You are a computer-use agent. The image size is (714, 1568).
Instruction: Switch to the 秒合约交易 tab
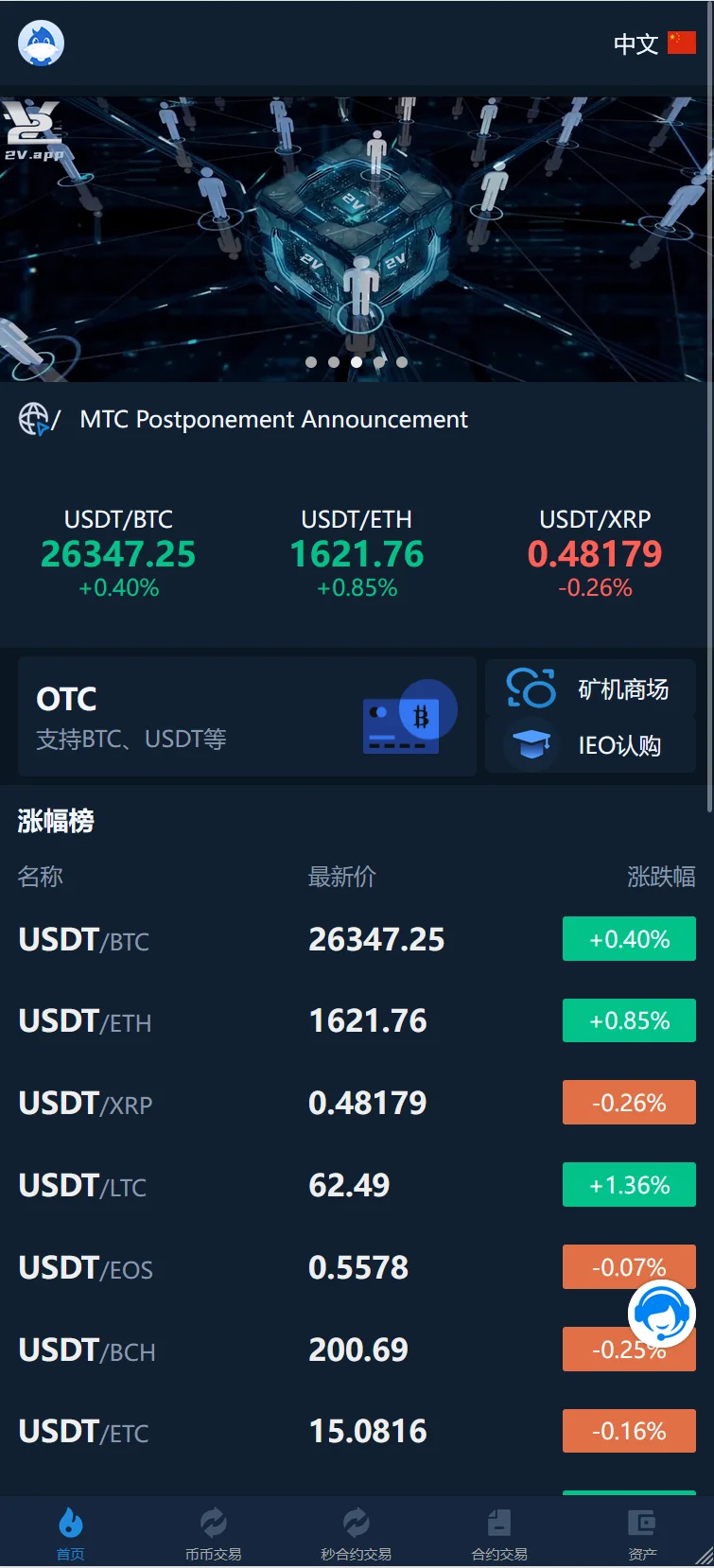point(356,1534)
